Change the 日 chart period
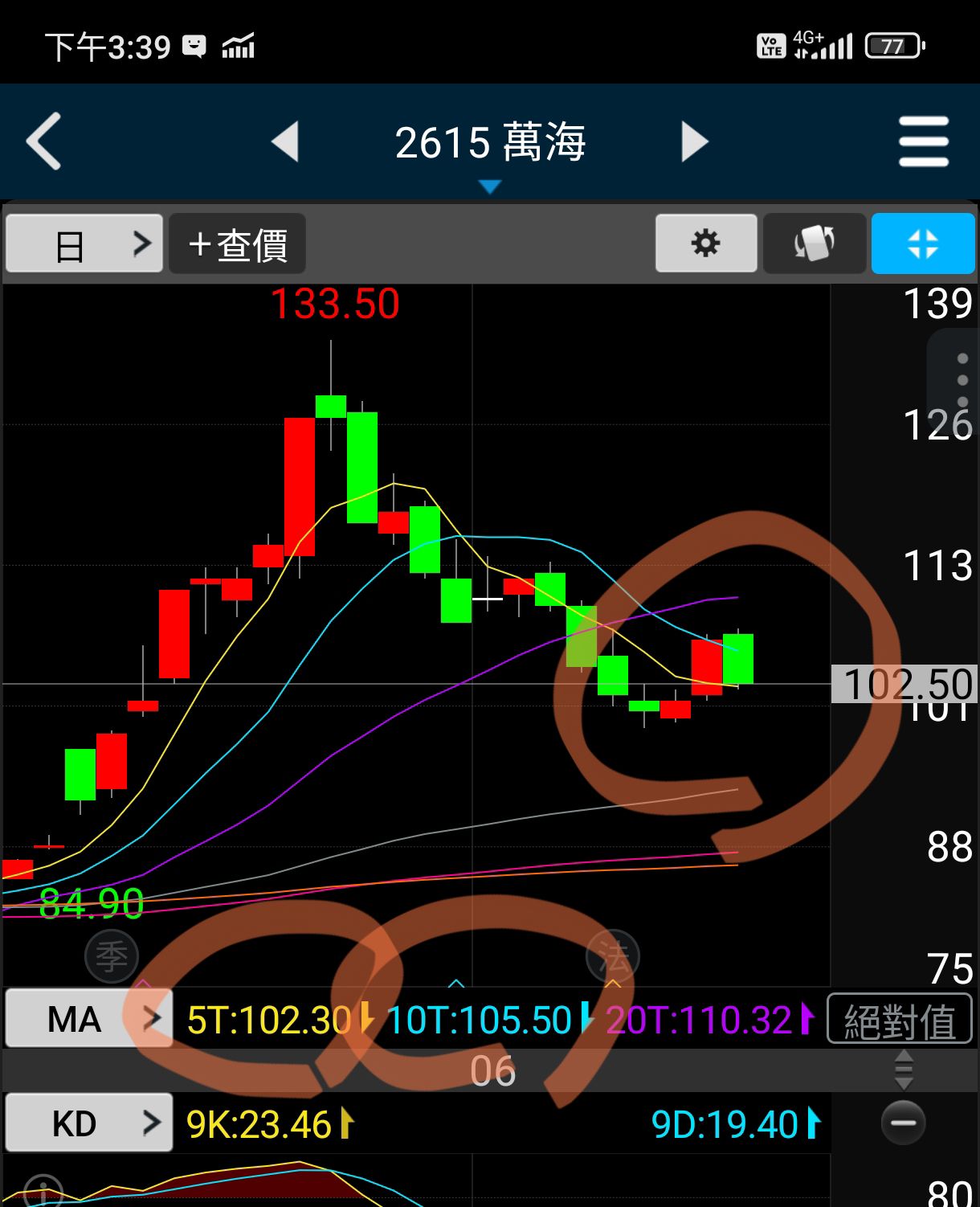Screen dimensions: 980x1207 pyautogui.click(x=84, y=243)
